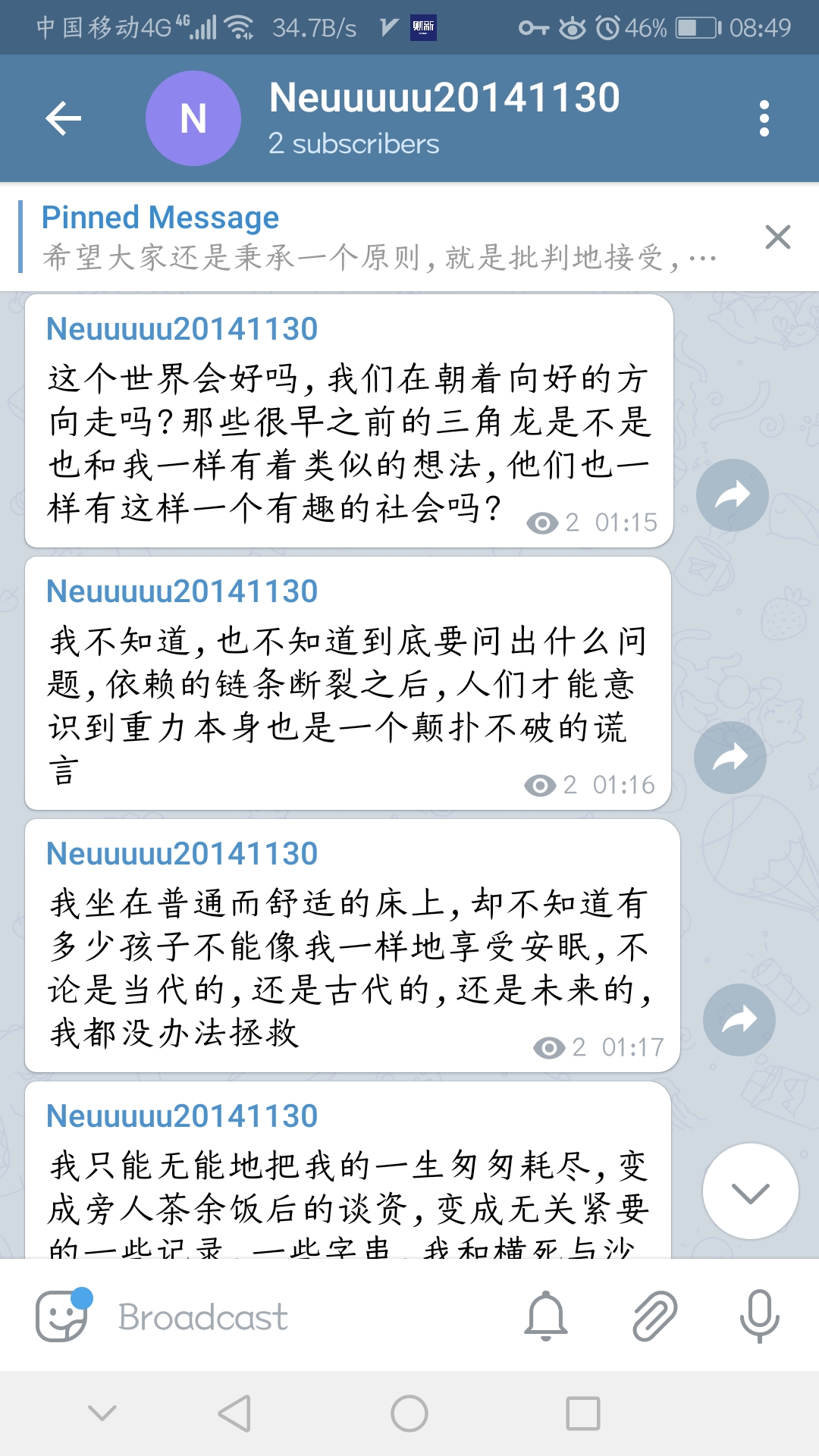The height and width of the screenshot is (1456, 819).
Task: Open Neuuuuu20141130 channel profile avatar
Action: (x=193, y=118)
